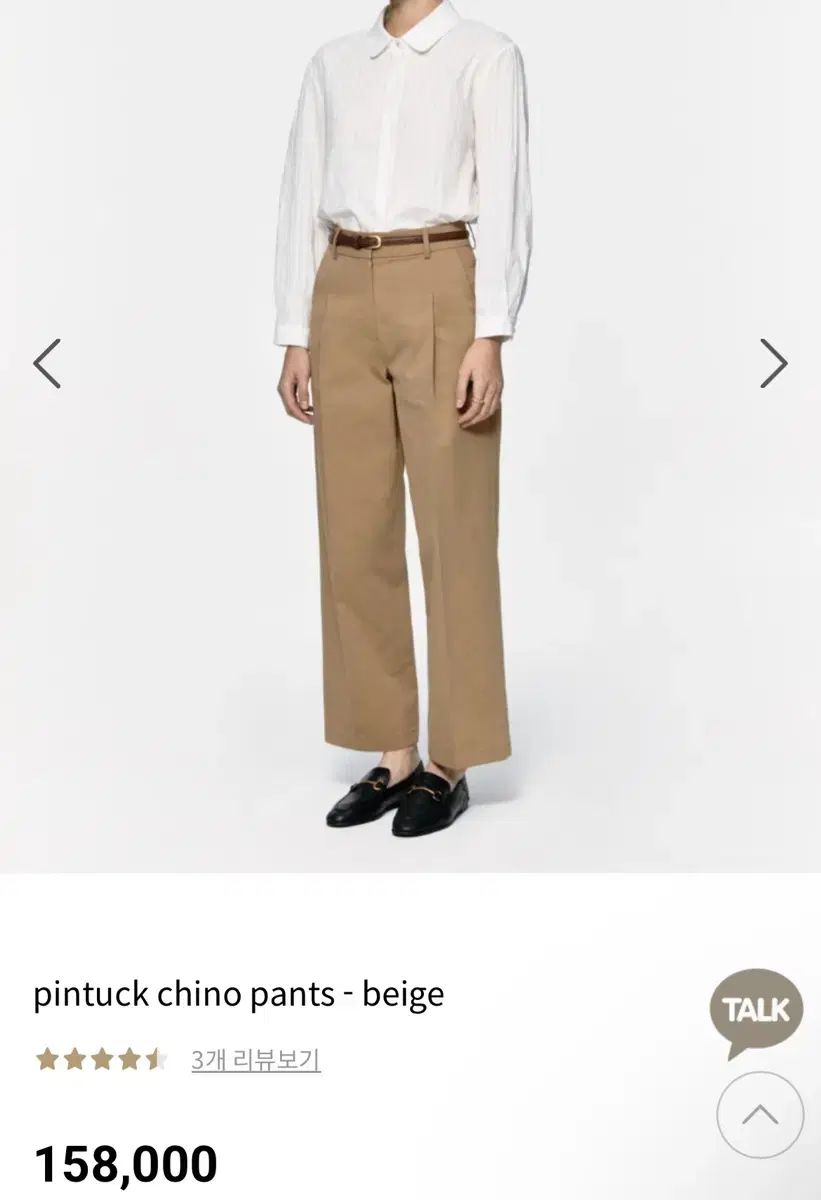Open the 3개 리뷰보기 reviews link
This screenshot has width=821, height=1200.
[x=256, y=1060]
